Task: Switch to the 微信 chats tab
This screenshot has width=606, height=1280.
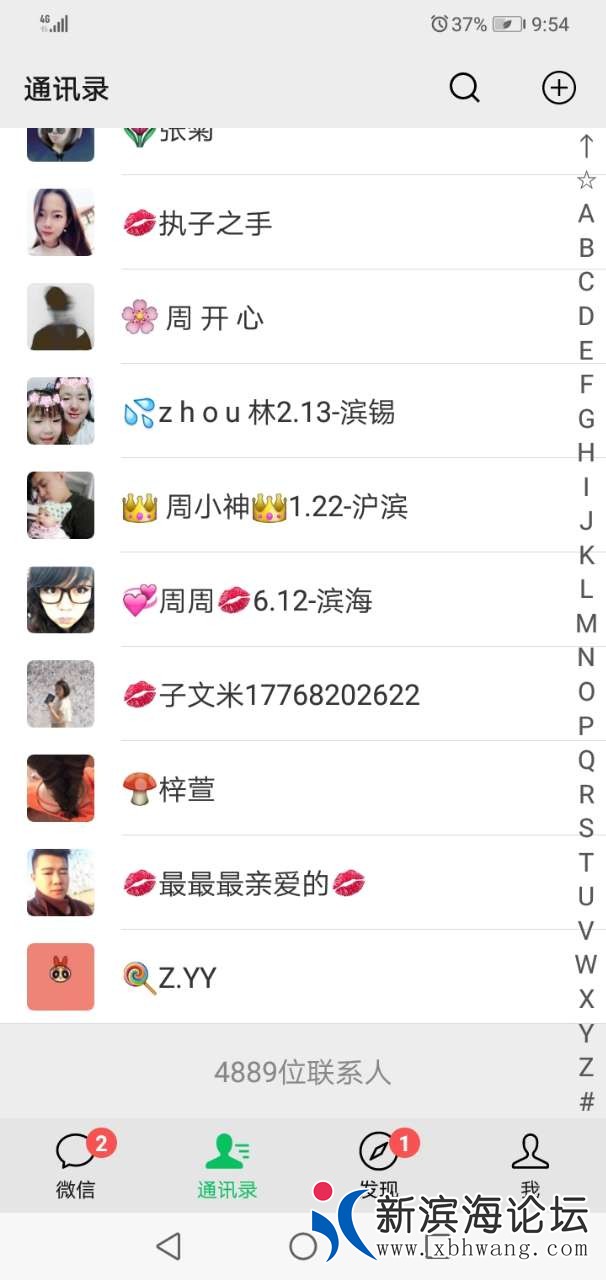Action: 76,1165
